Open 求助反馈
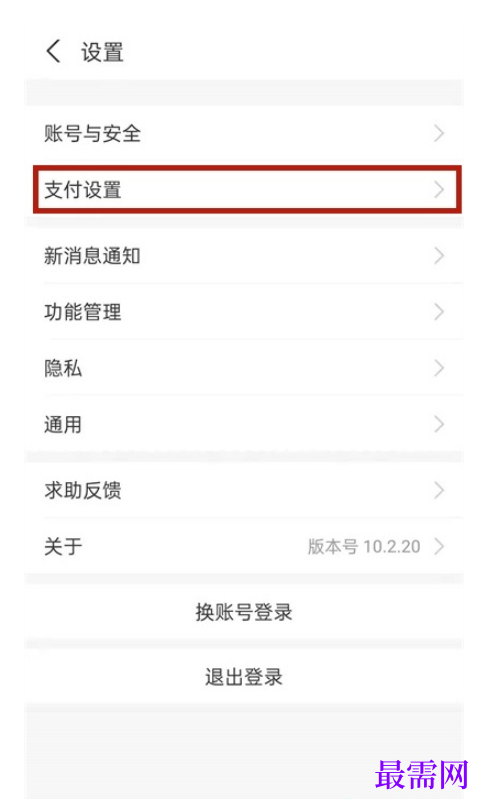 (244, 490)
